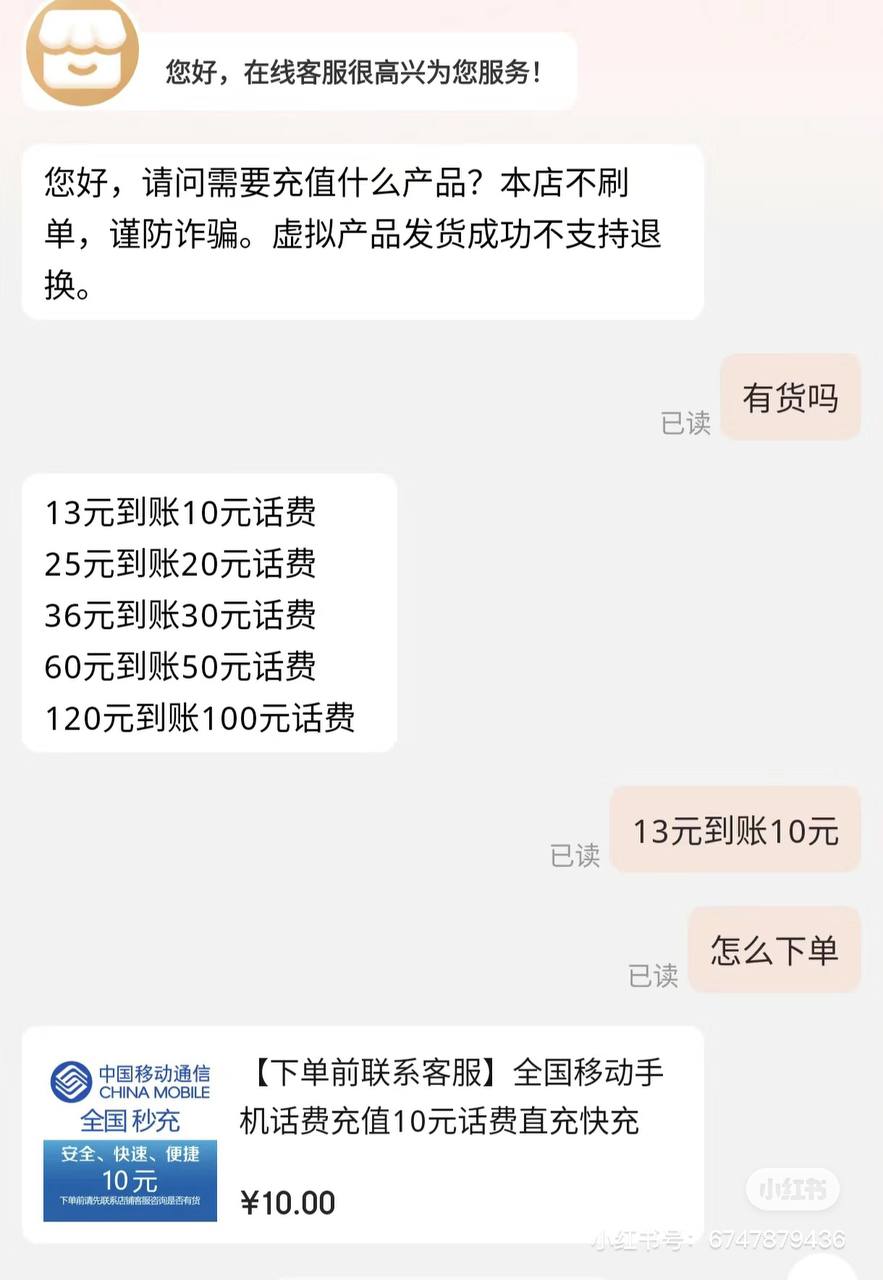The height and width of the screenshot is (1280, 883).
Task: Select the 有货吗 chat message
Action: (790, 396)
